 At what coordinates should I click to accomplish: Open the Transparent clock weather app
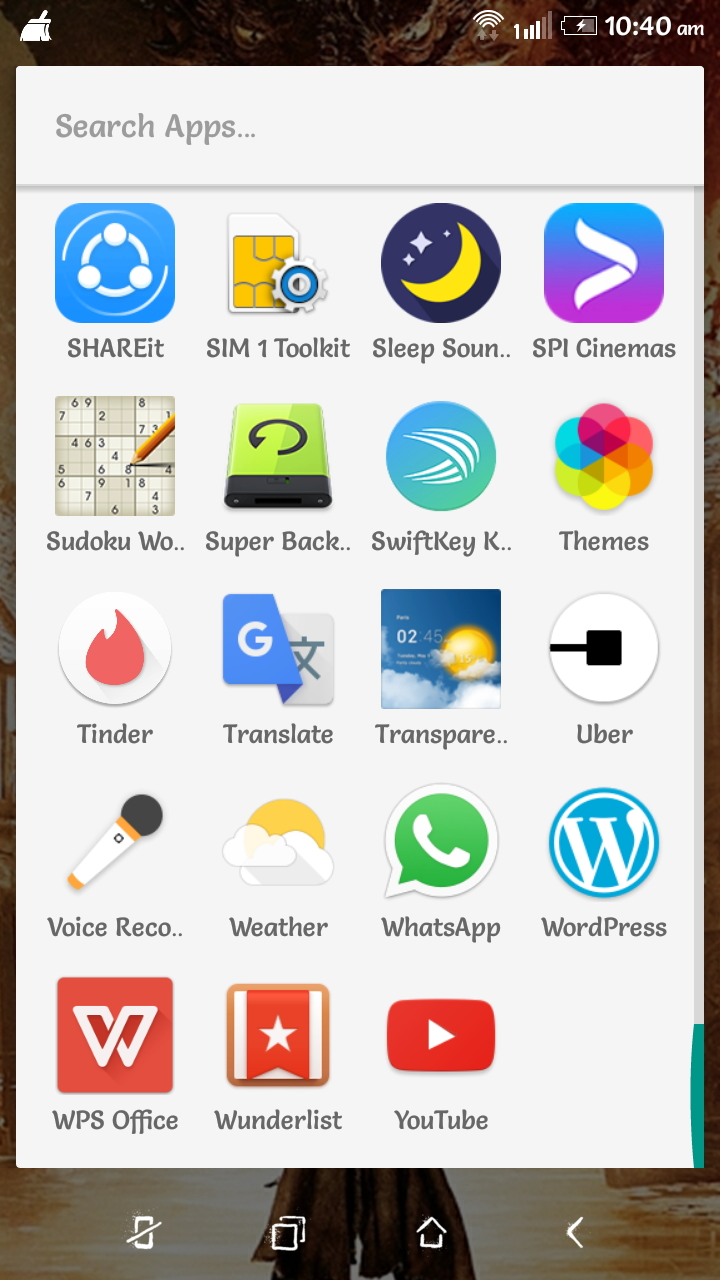click(x=441, y=649)
